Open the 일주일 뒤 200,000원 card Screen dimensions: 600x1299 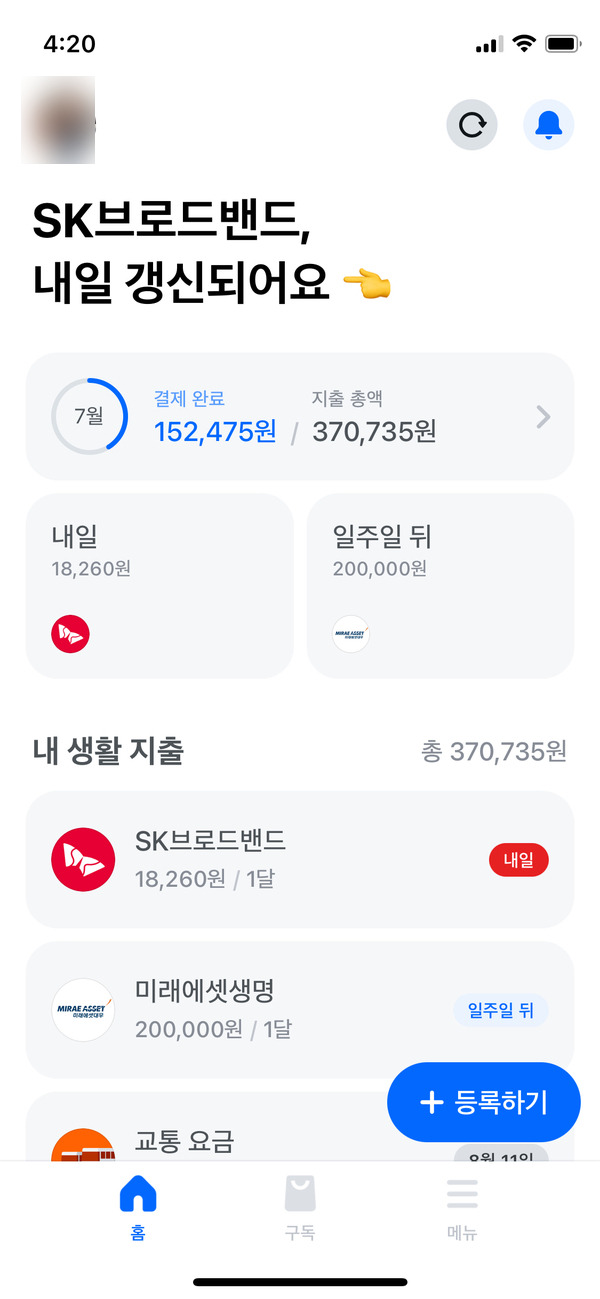(x=440, y=586)
